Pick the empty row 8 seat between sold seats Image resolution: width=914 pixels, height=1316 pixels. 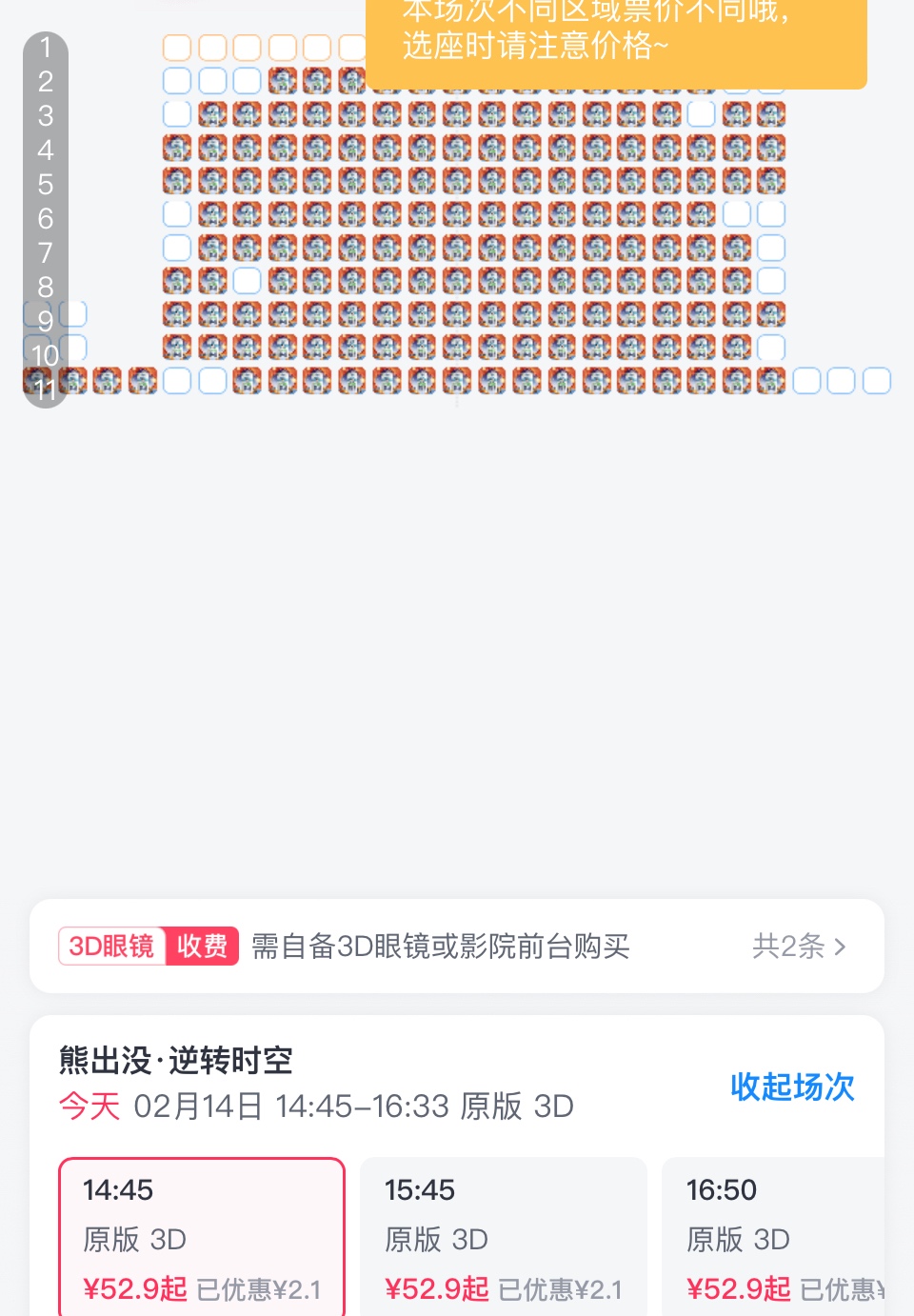click(247, 281)
